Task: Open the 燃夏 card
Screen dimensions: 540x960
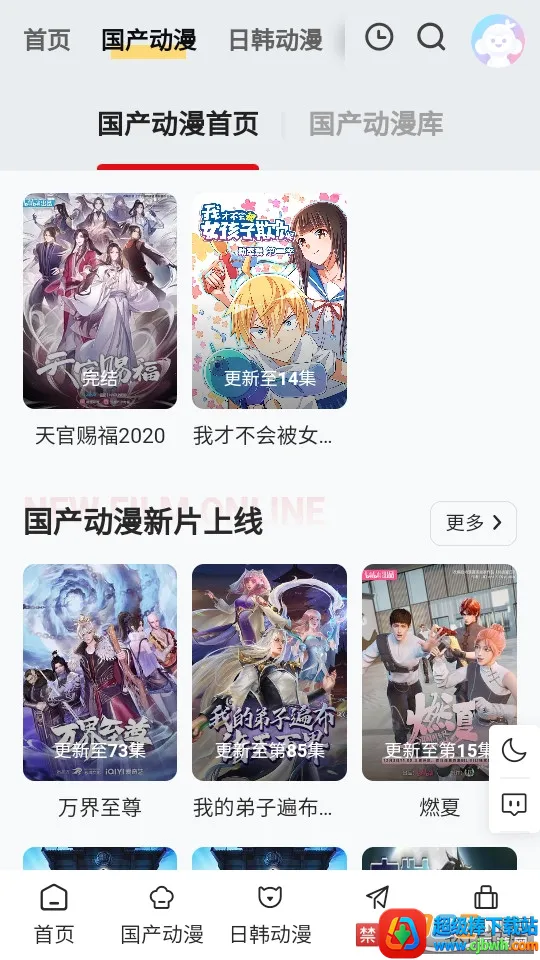Action: pos(439,692)
